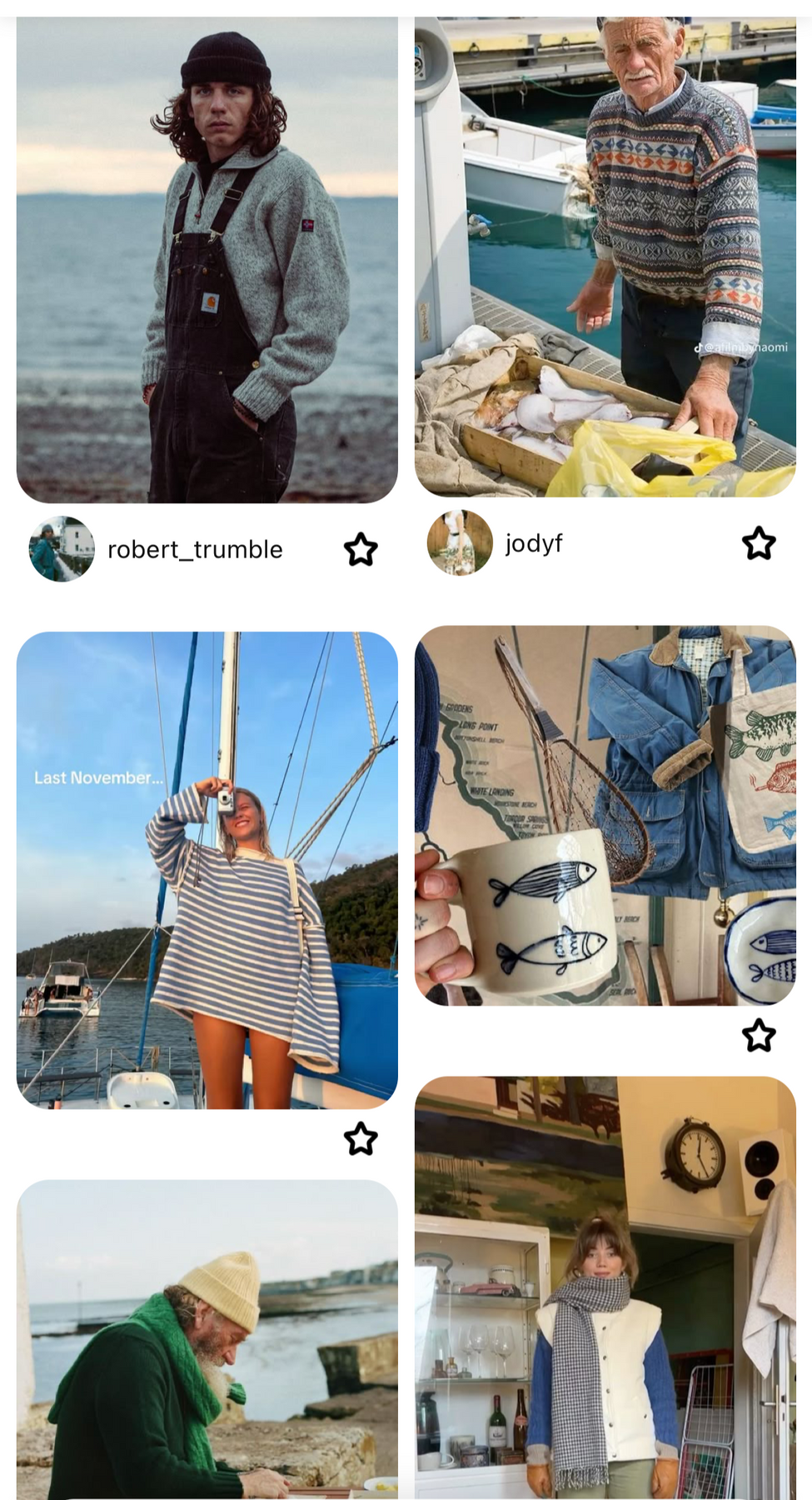Viewport: 812px width, 1500px height.
Task: Star the striped sweater sailboat pin
Action: click(x=361, y=1139)
